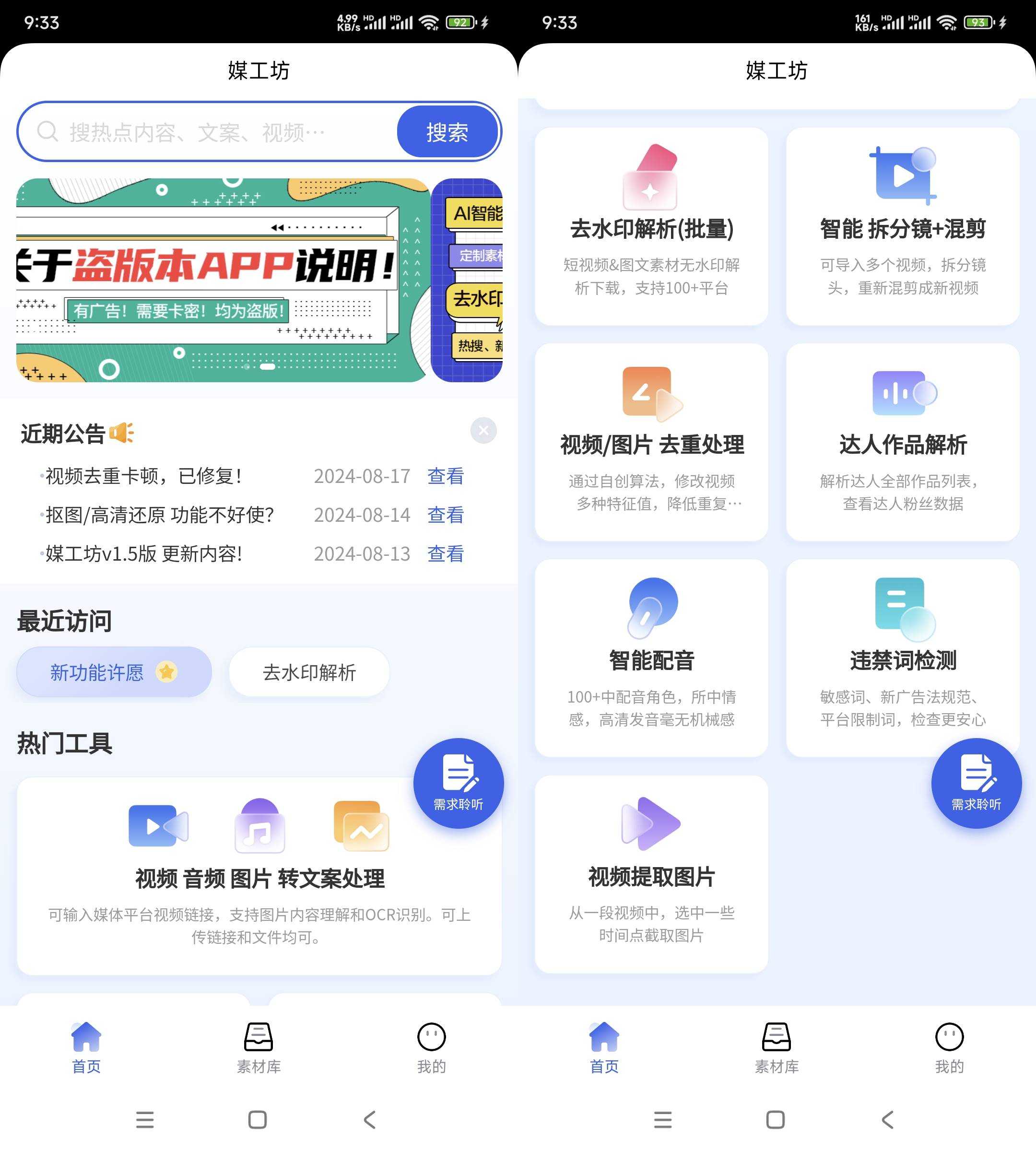View the 抠图/高清还原 功能不好使 announcement
1036x1151 pixels.
(445, 515)
